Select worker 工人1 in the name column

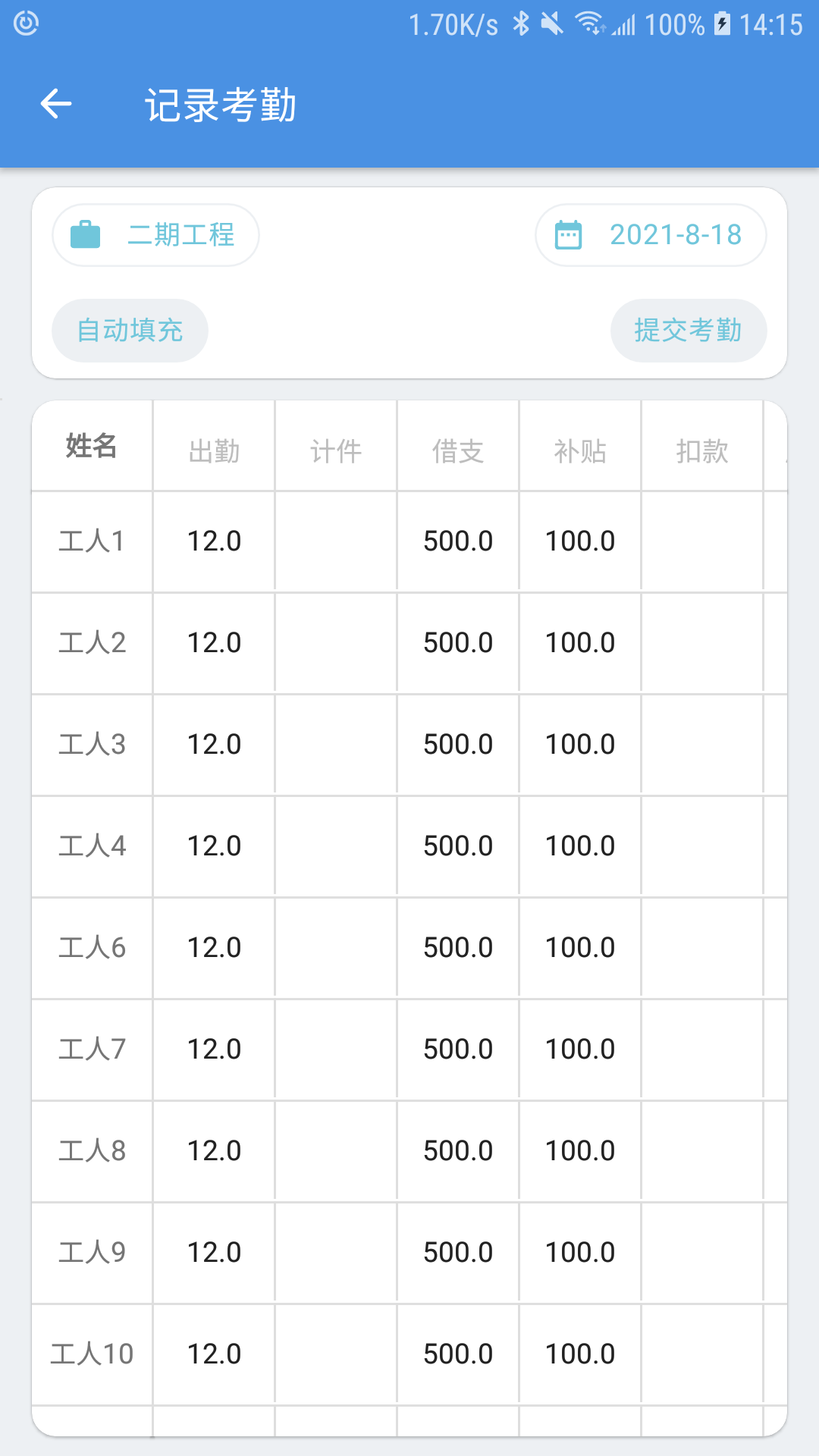coord(91,541)
